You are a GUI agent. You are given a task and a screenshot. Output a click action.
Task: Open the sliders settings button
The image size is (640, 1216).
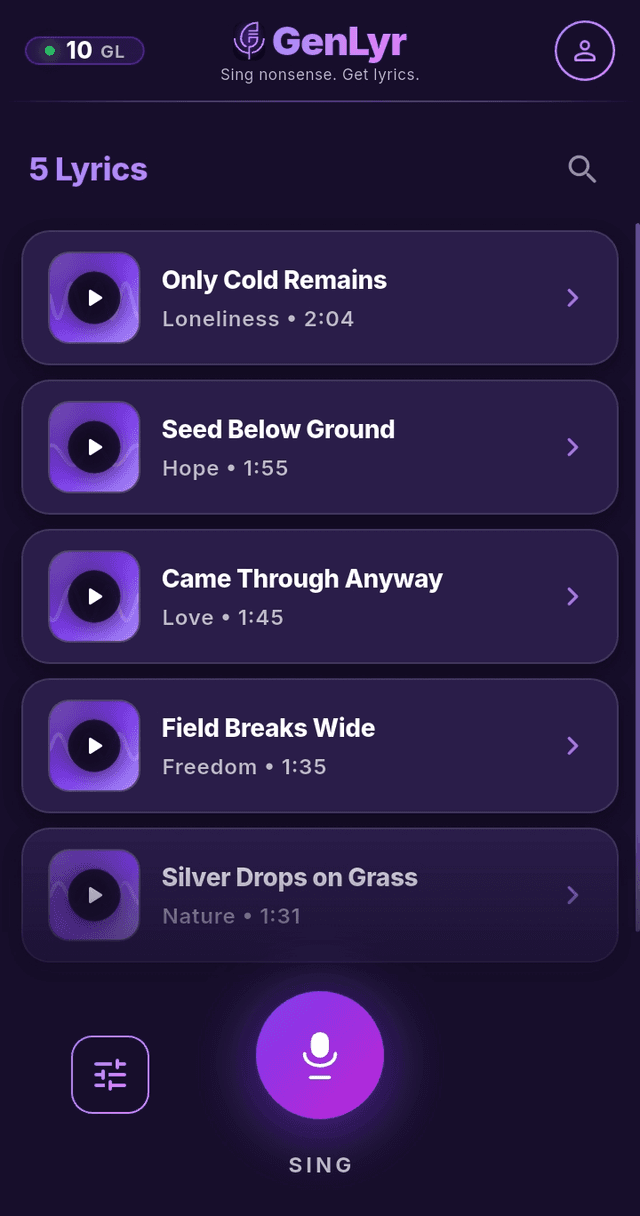(110, 1074)
